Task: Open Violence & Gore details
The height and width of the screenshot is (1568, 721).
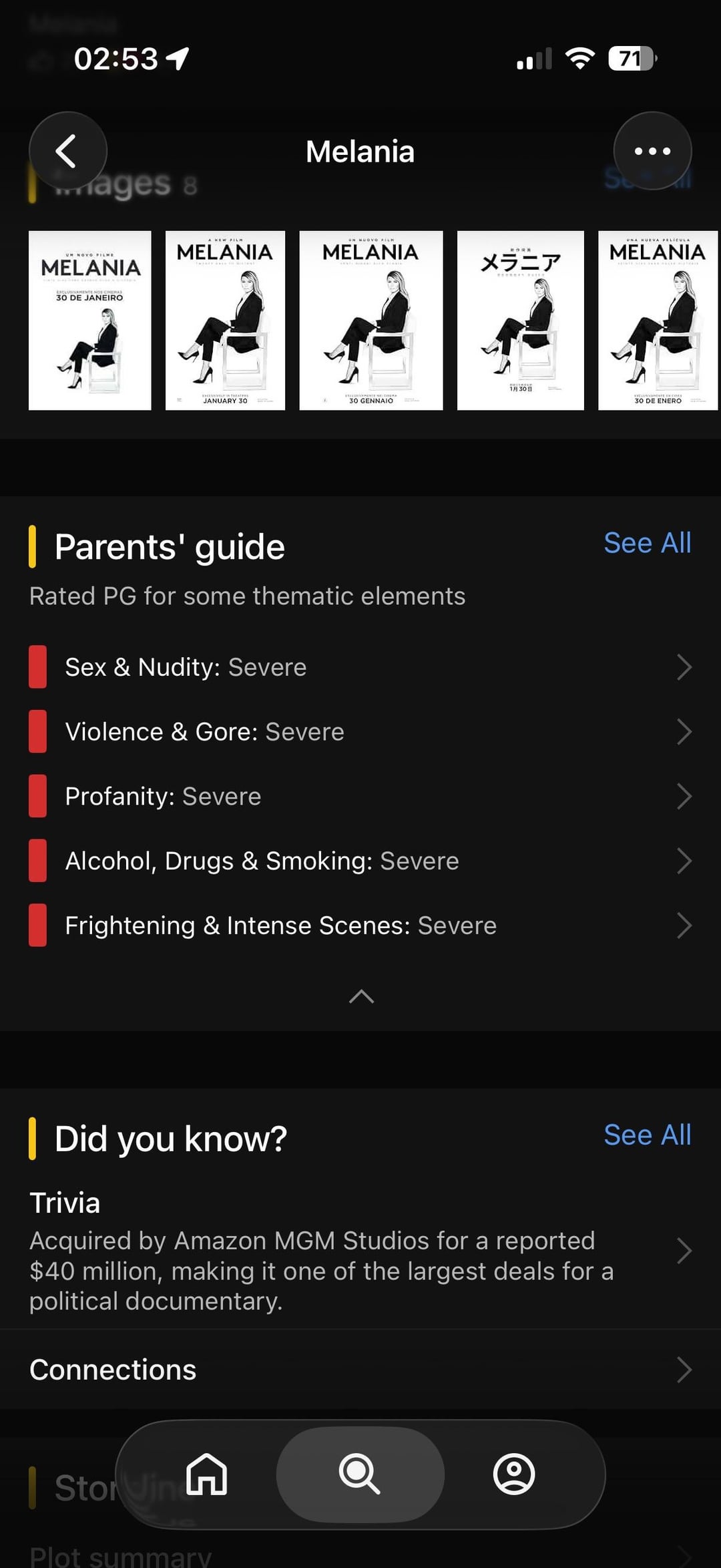Action: [x=360, y=732]
